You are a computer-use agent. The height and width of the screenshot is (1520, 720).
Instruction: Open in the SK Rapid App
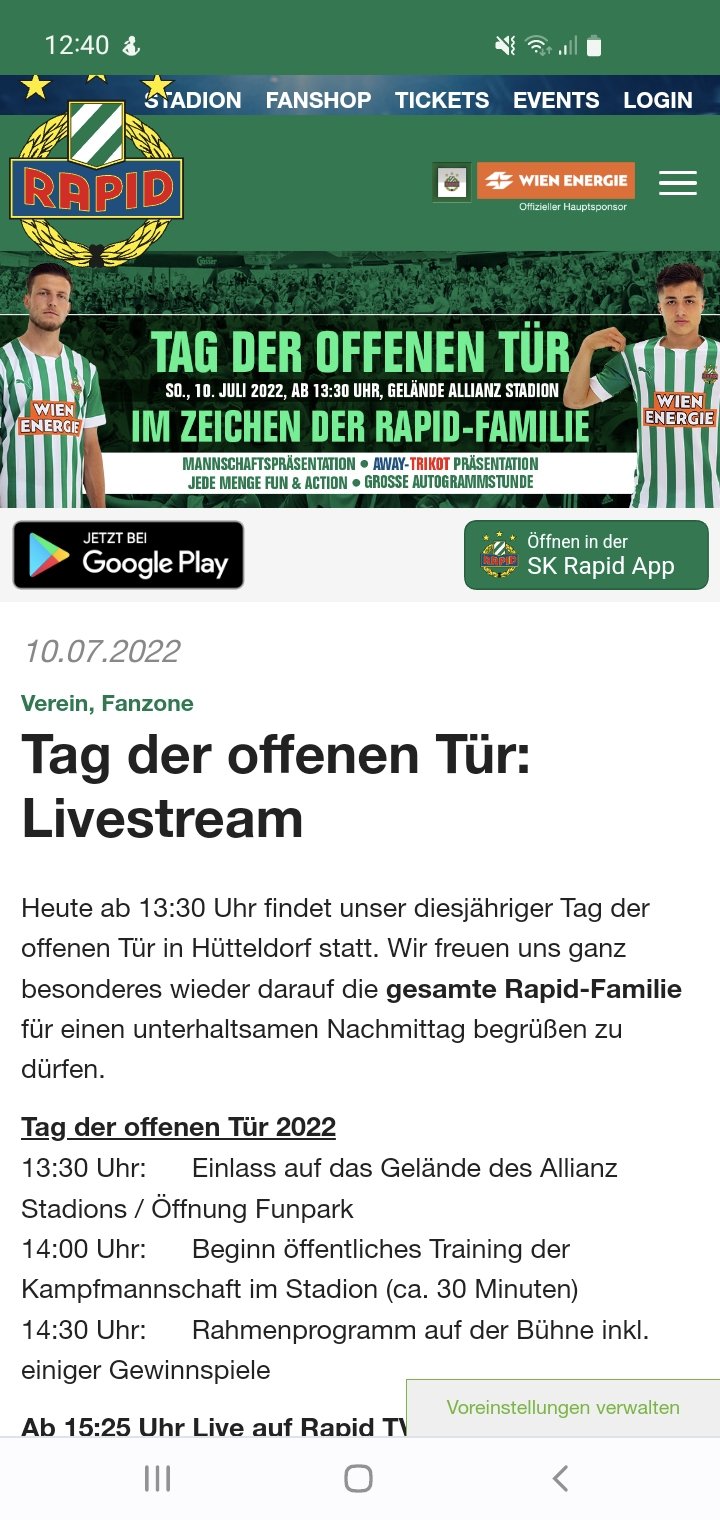(586, 555)
